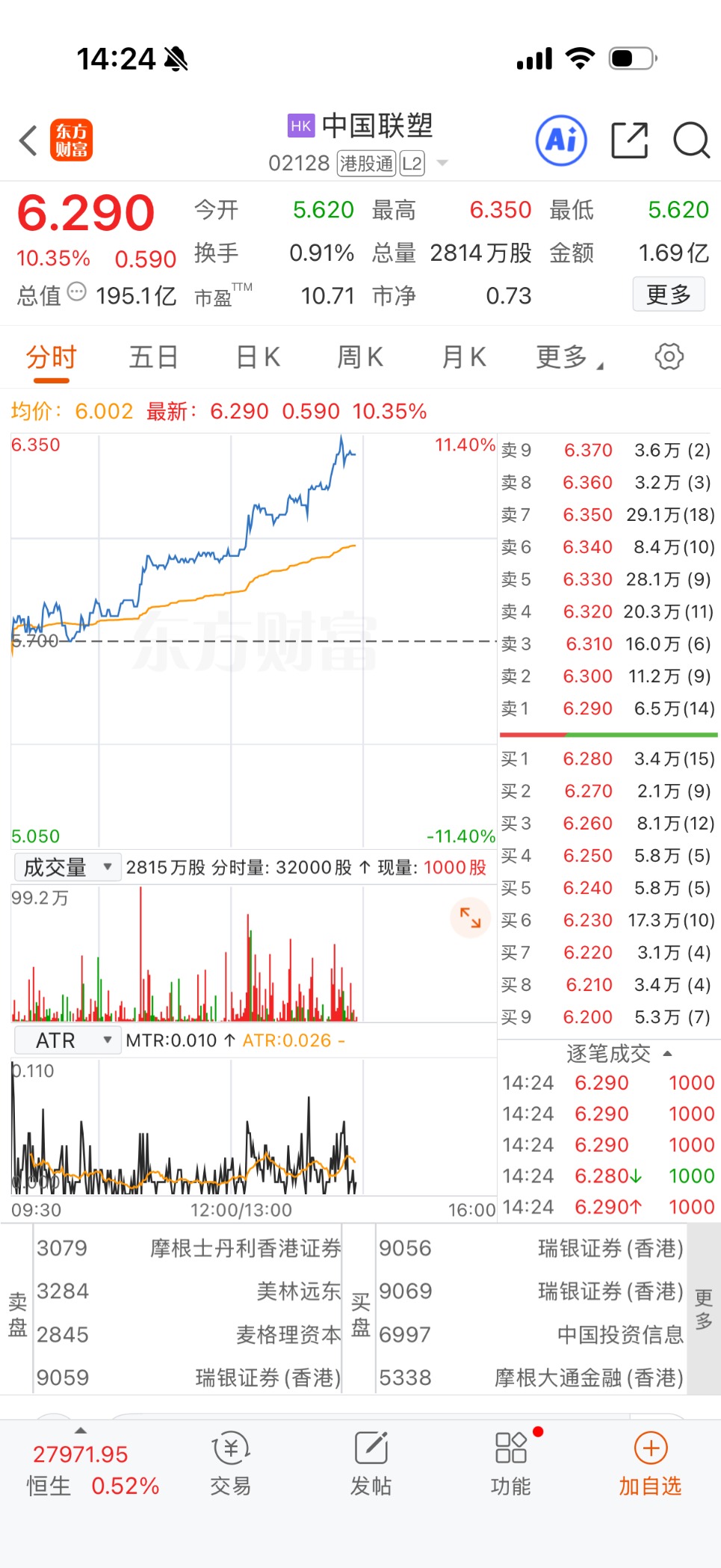Image resolution: width=721 pixels, height=1568 pixels.
Task: Toggle the 逐笔成交 trades list
Action: coord(619,1054)
